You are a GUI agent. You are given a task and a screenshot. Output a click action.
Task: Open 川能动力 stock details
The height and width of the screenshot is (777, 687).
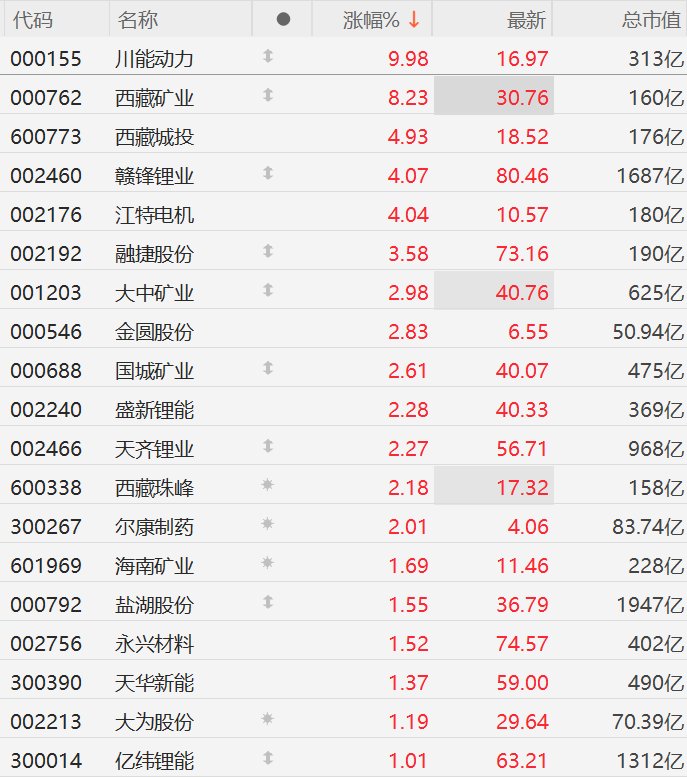(x=154, y=58)
